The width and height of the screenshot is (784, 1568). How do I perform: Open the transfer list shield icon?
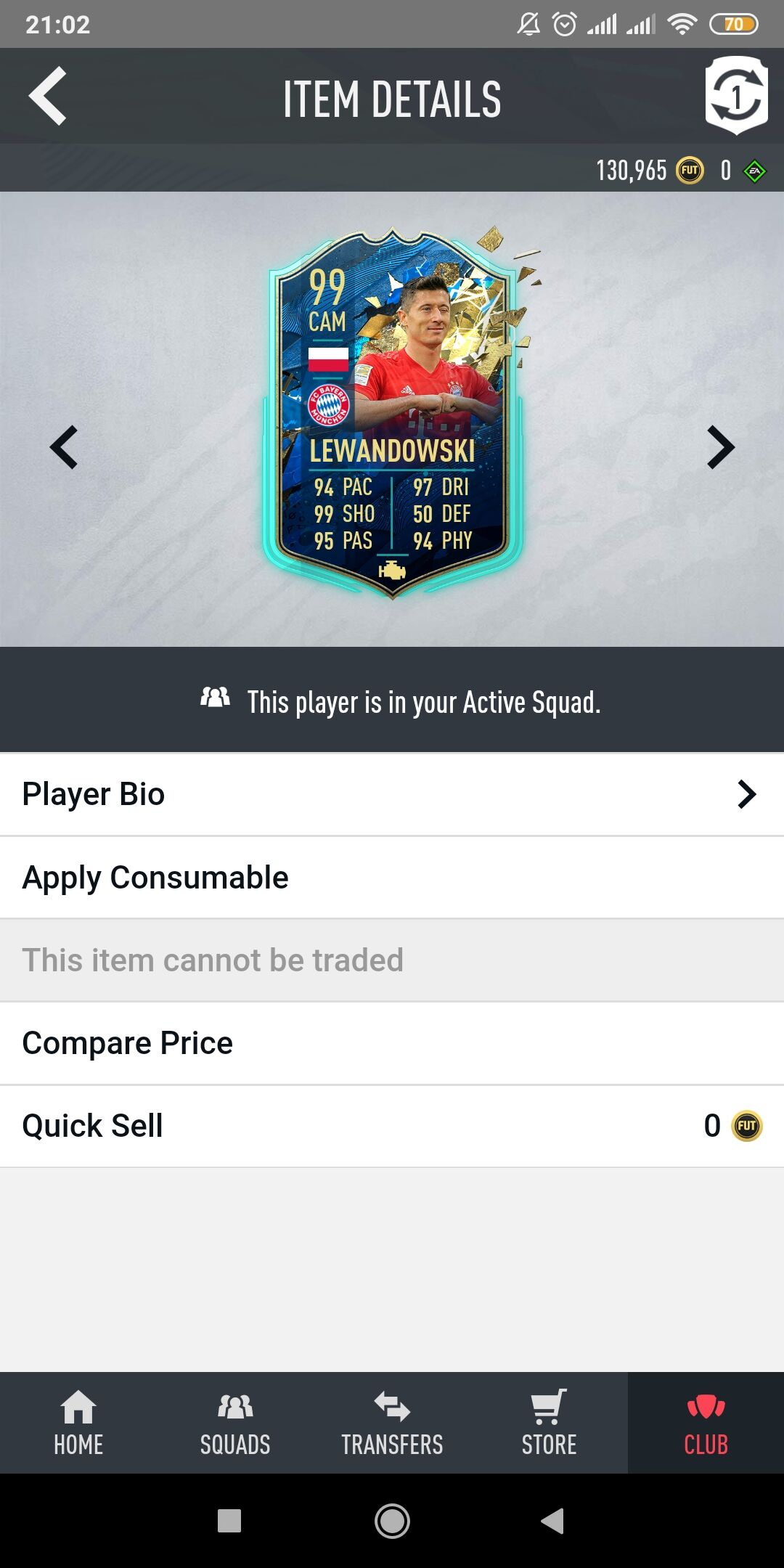pos(736,96)
